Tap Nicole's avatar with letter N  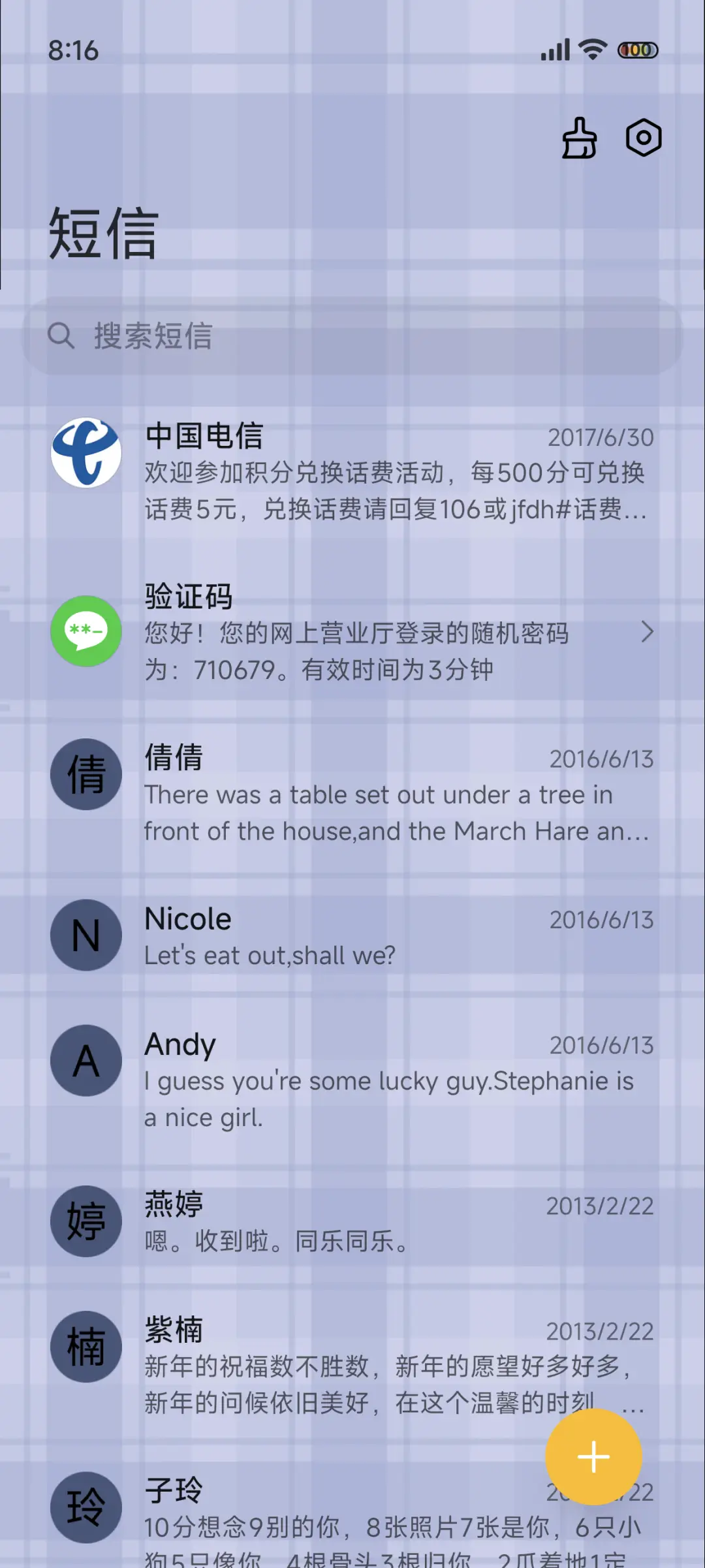[x=85, y=935]
